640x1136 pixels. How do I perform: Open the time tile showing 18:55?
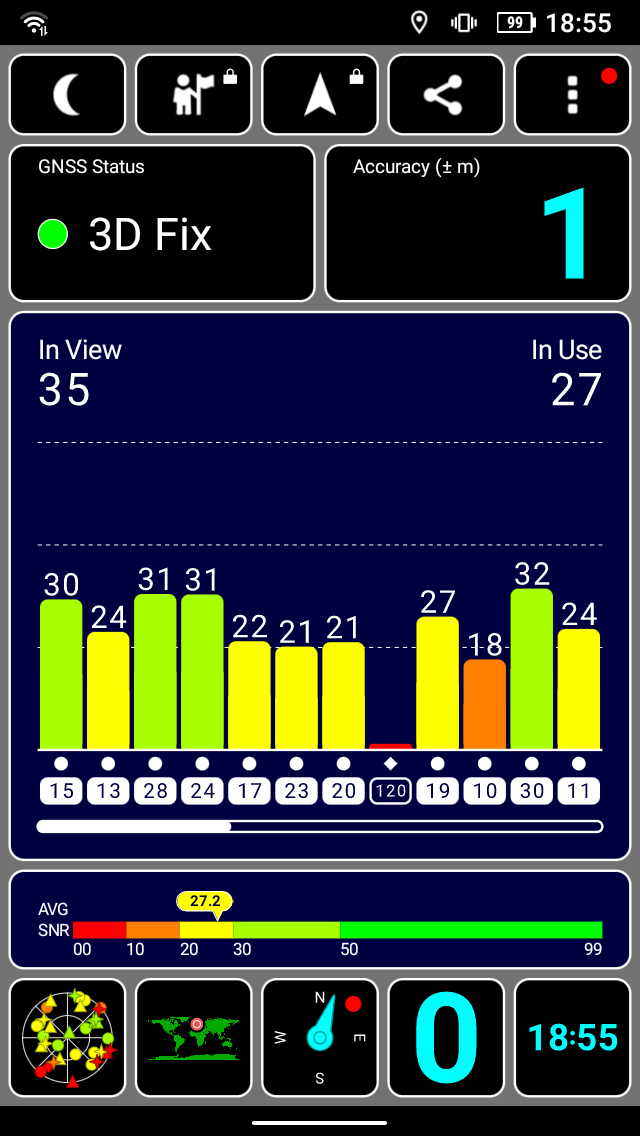click(x=573, y=1037)
